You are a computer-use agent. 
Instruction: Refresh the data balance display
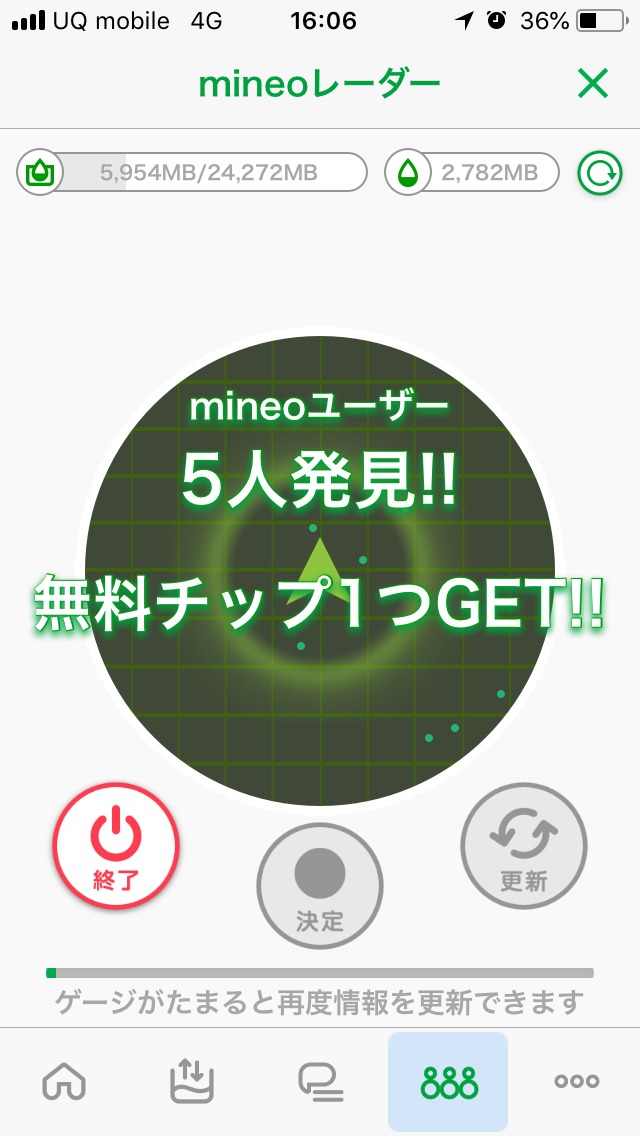[x=599, y=174]
